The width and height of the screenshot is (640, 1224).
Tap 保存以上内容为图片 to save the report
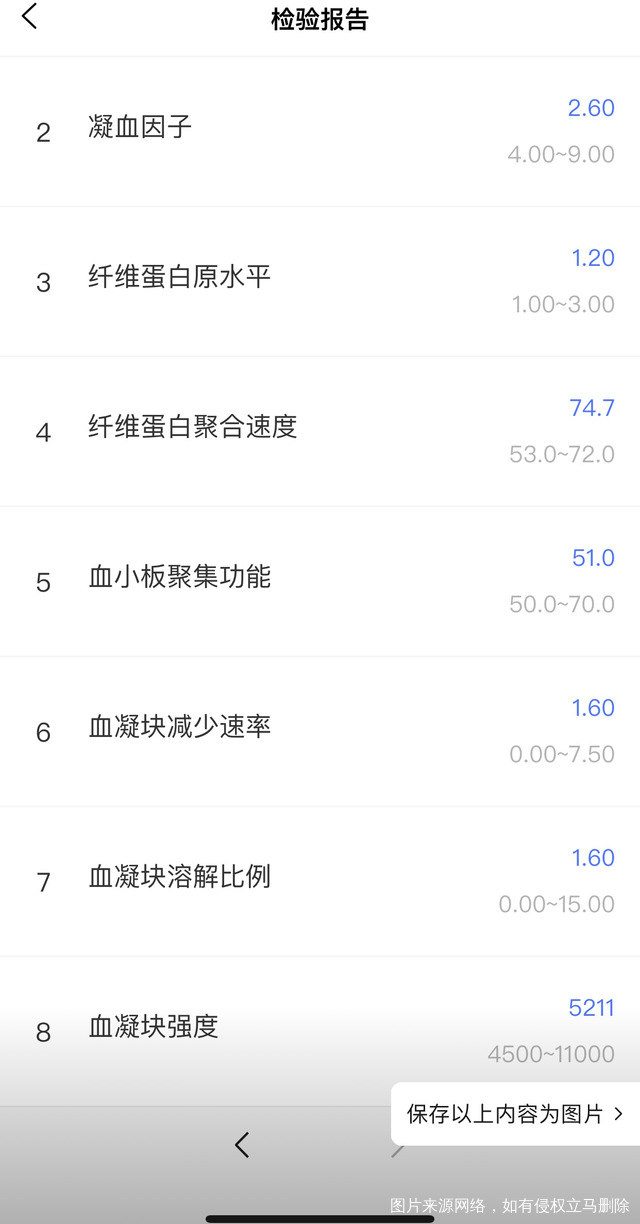pyautogui.click(x=515, y=1114)
